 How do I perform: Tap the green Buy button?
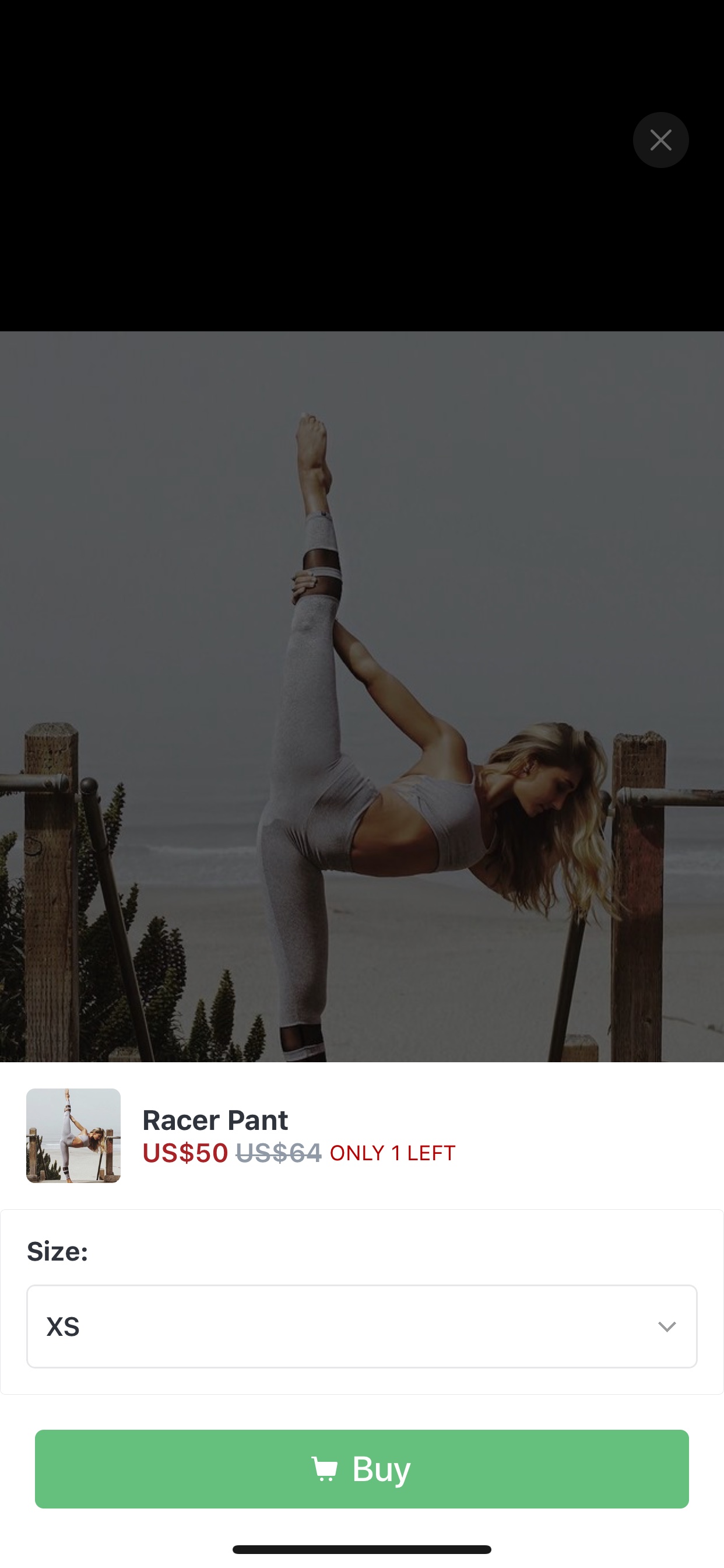361,1469
